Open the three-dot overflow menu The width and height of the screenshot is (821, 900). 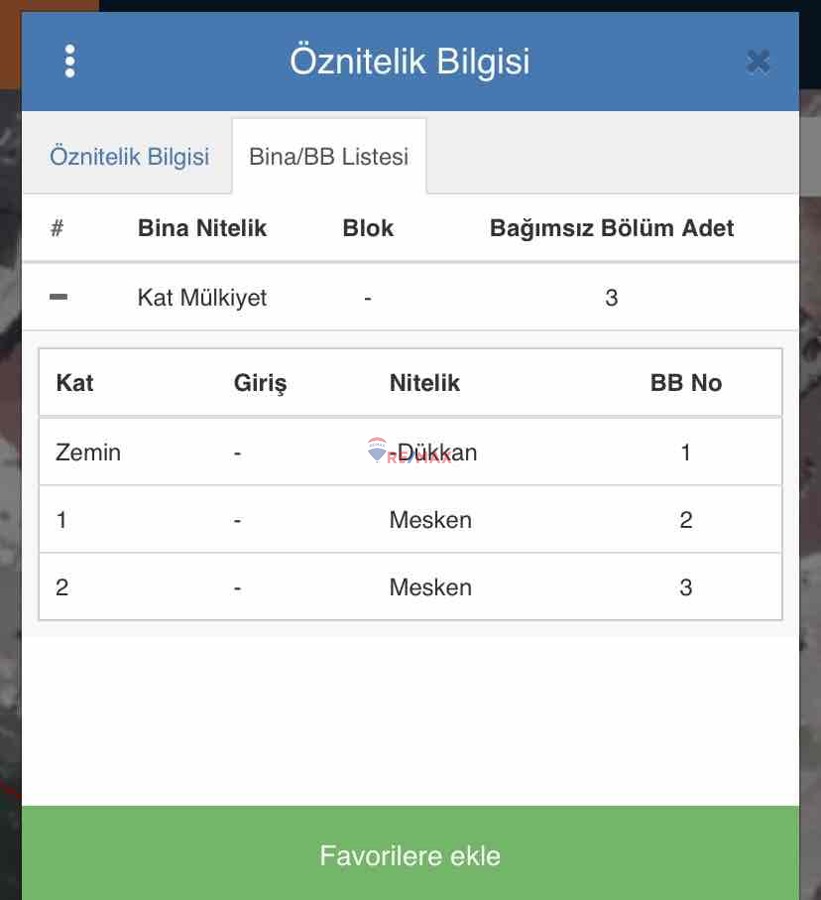click(x=69, y=61)
